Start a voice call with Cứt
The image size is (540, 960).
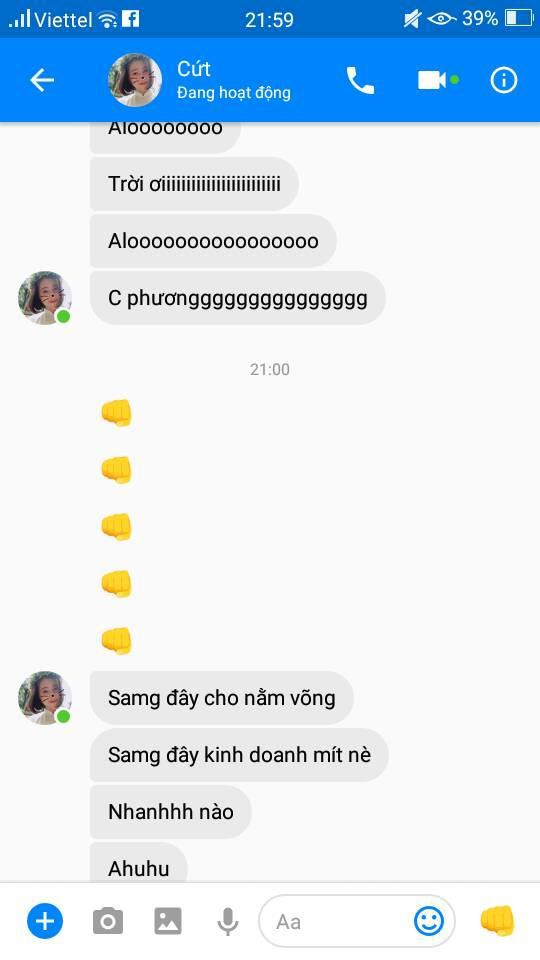click(x=360, y=80)
